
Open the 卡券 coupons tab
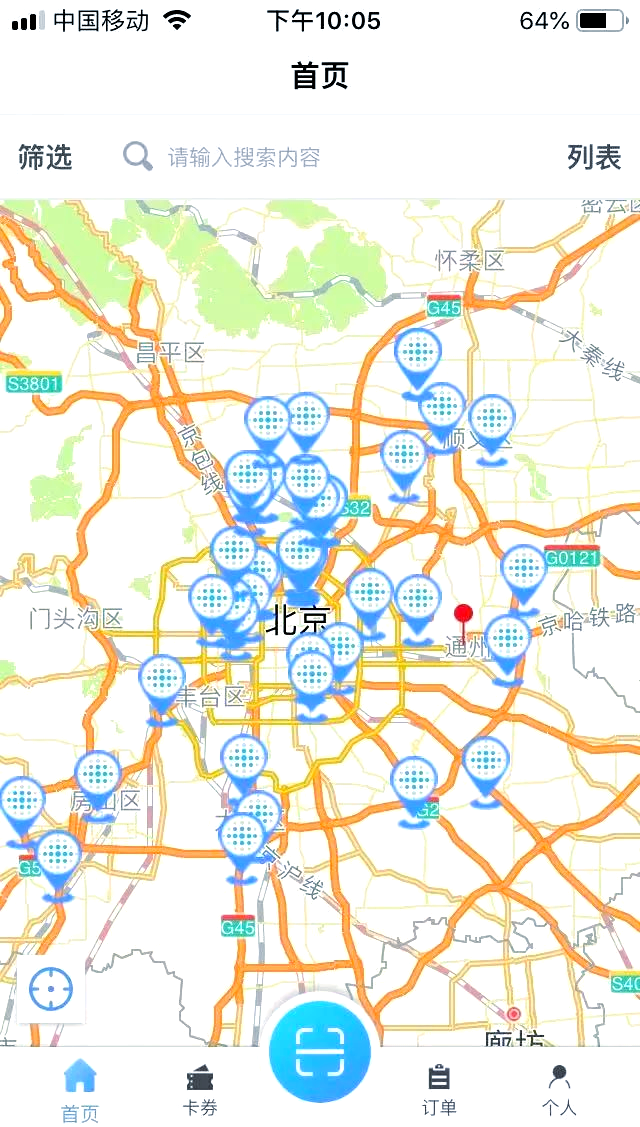(x=201, y=1090)
